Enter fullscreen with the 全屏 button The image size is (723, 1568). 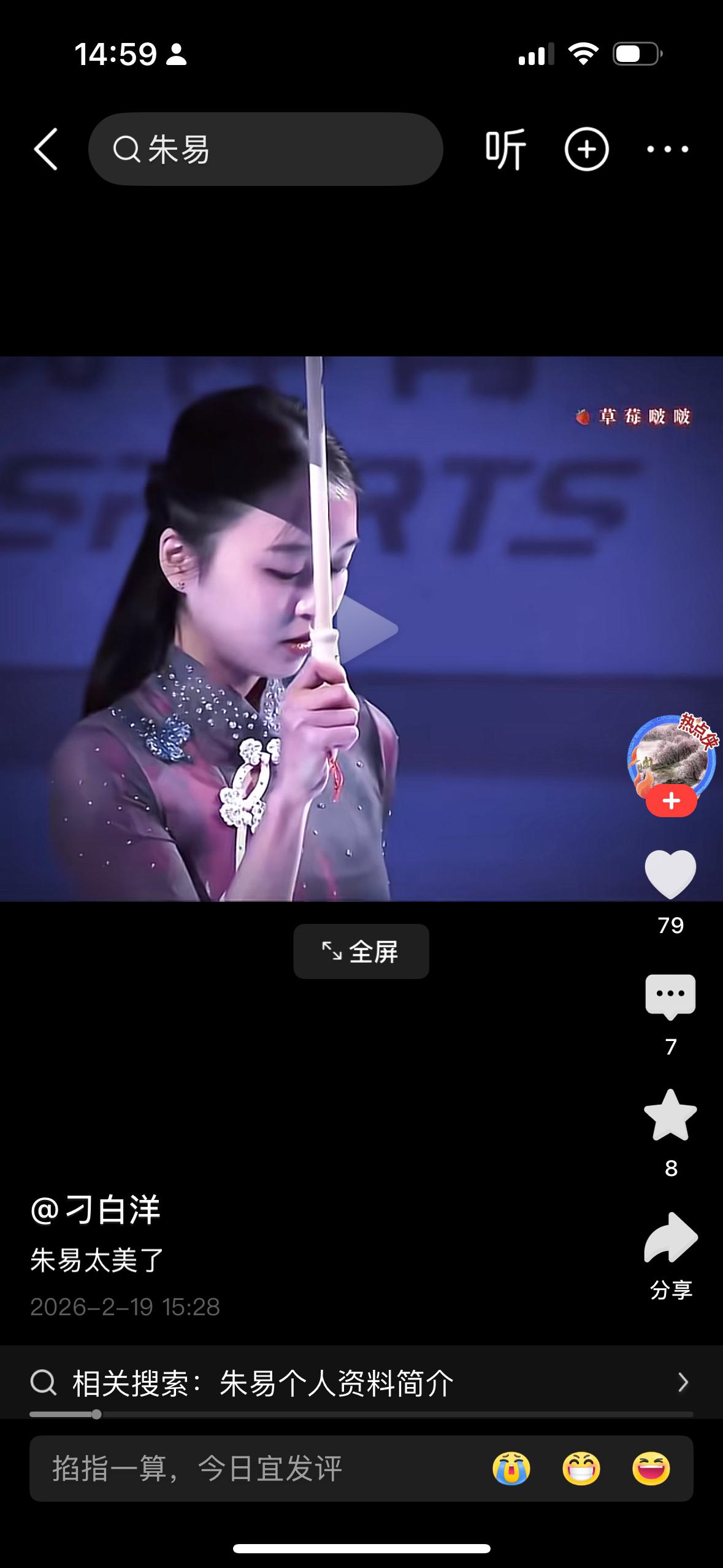(361, 951)
